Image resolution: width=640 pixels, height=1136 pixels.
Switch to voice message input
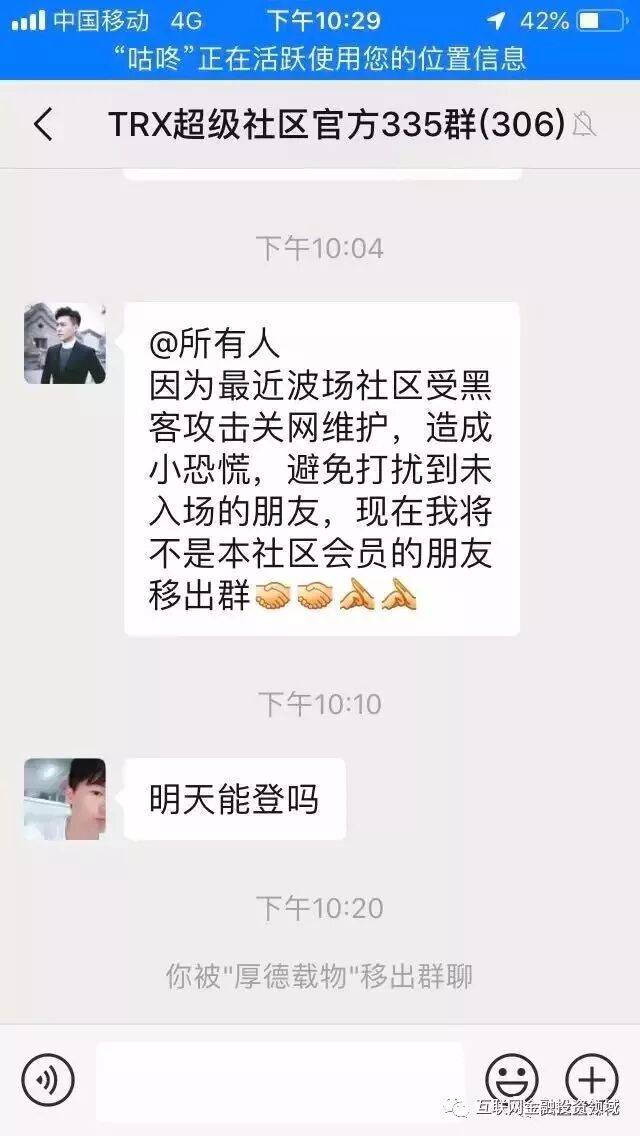tap(48, 1080)
